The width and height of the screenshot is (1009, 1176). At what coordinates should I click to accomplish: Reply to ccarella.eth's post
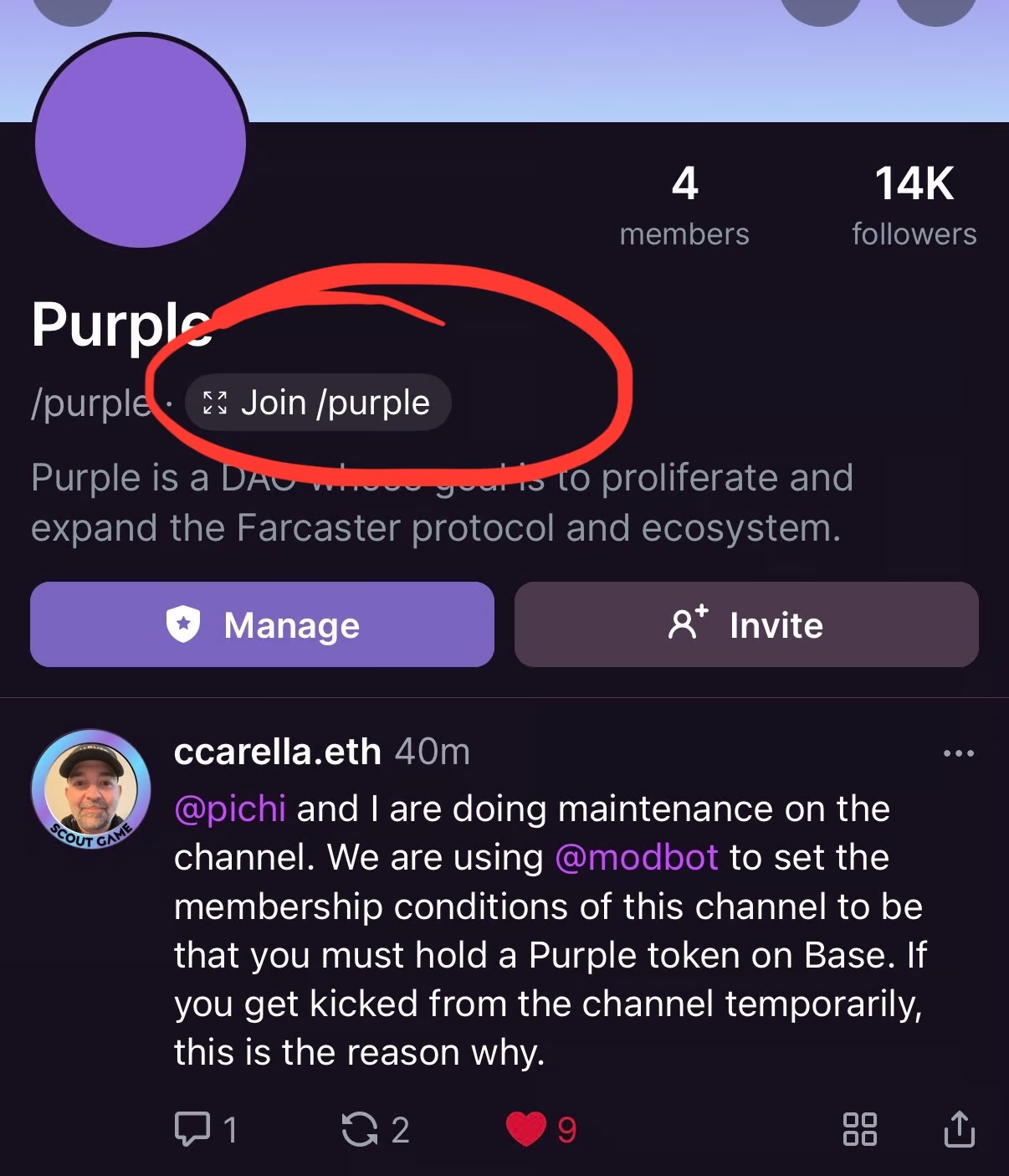point(192,1129)
